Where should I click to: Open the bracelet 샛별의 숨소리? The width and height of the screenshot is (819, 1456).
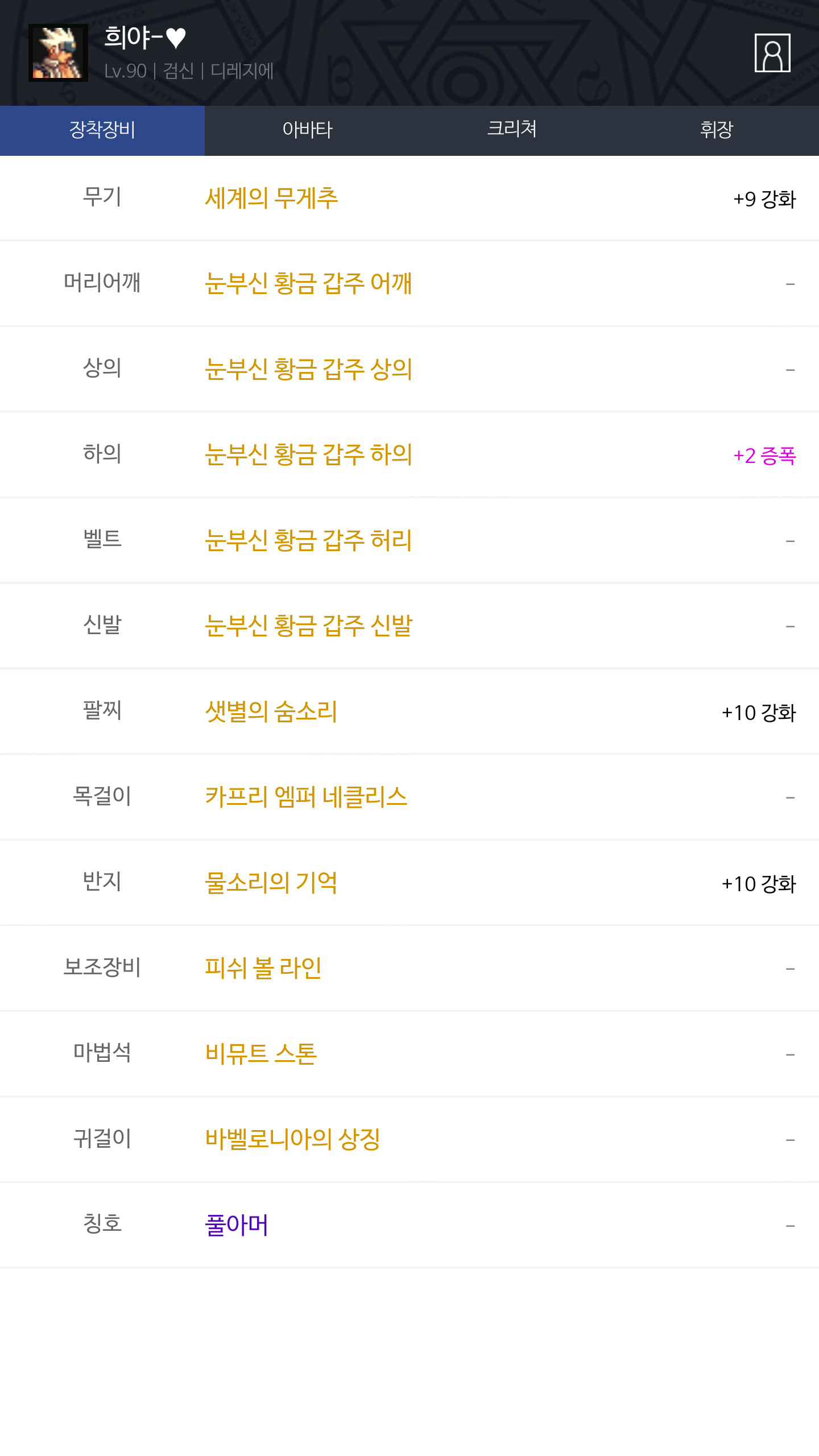pos(271,712)
